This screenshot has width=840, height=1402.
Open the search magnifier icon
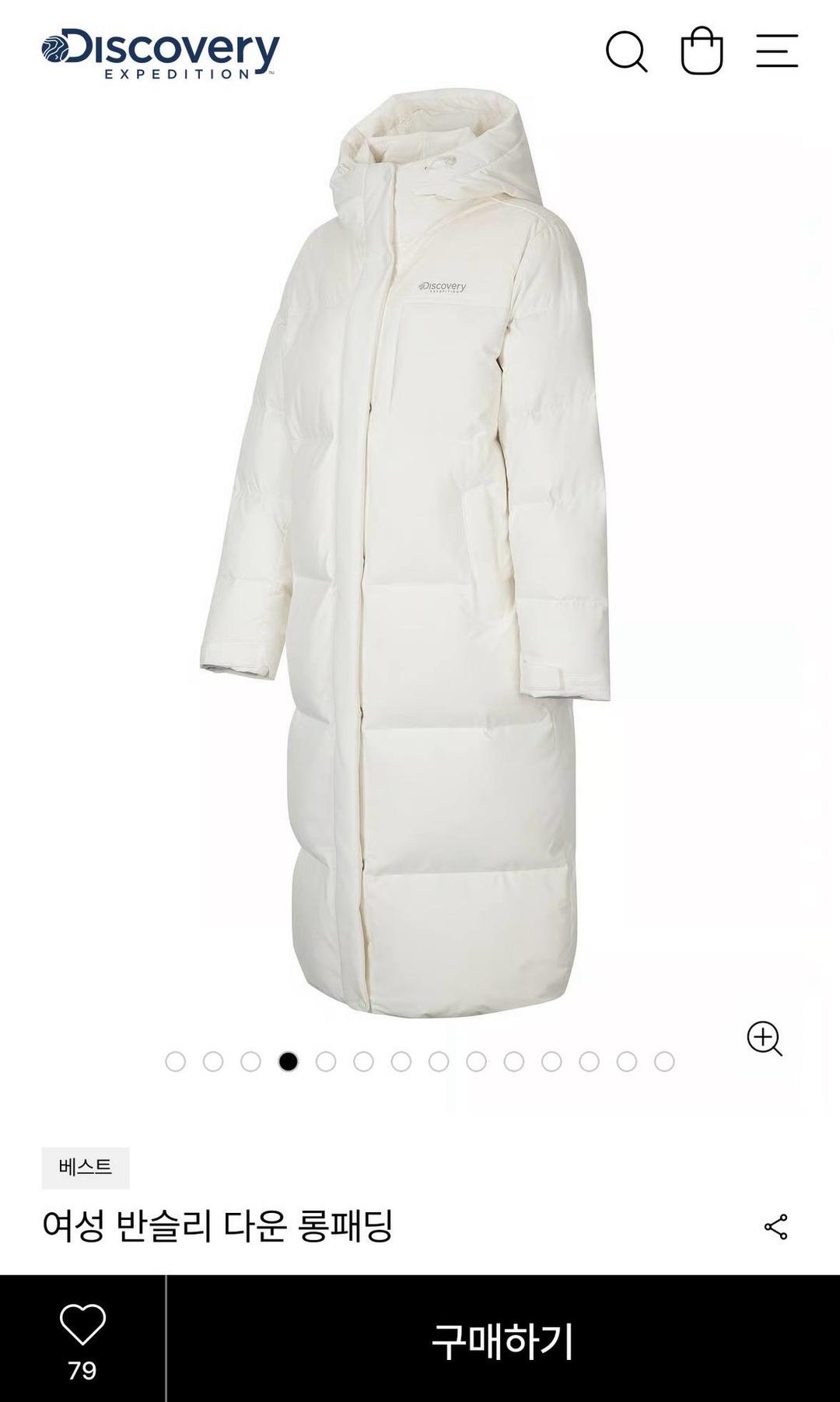627,51
